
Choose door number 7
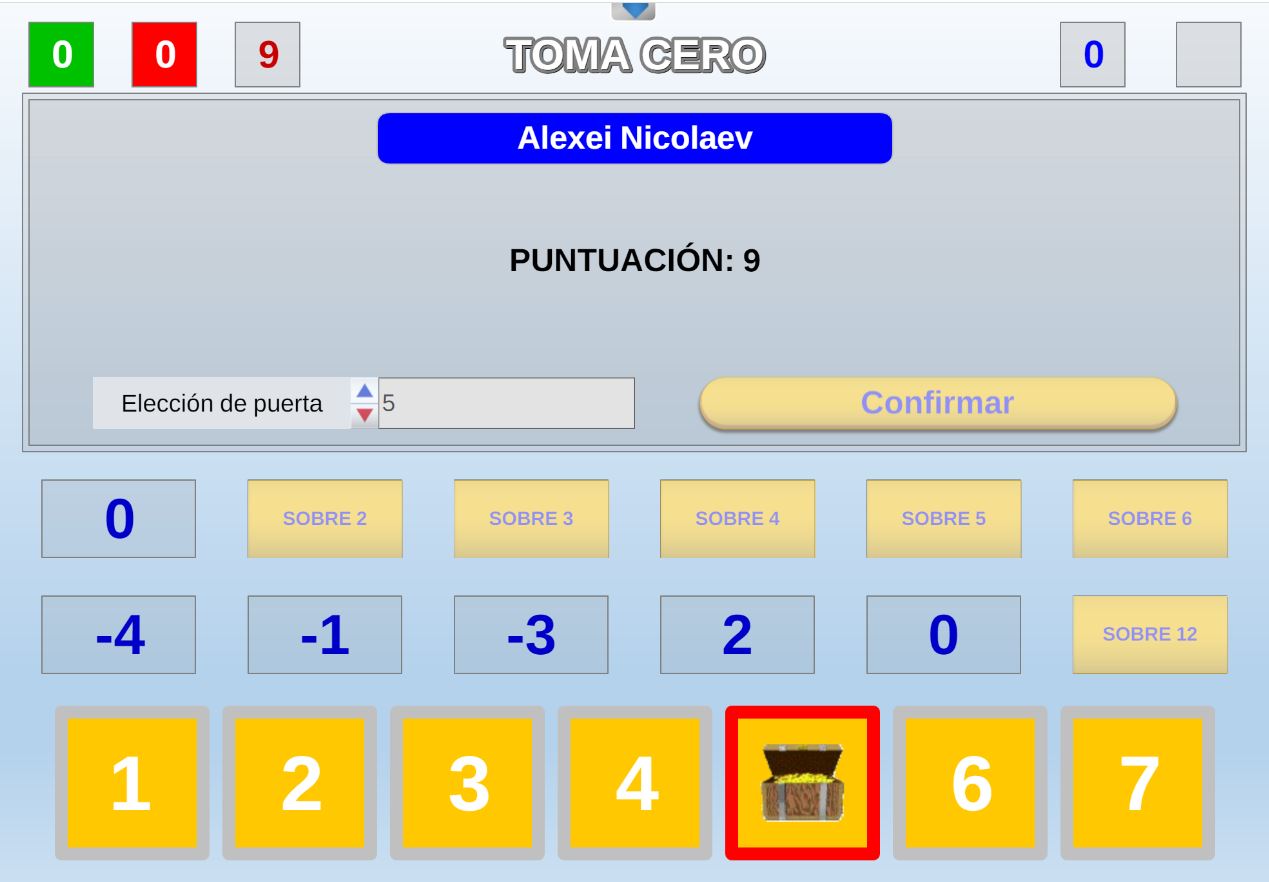point(1138,783)
